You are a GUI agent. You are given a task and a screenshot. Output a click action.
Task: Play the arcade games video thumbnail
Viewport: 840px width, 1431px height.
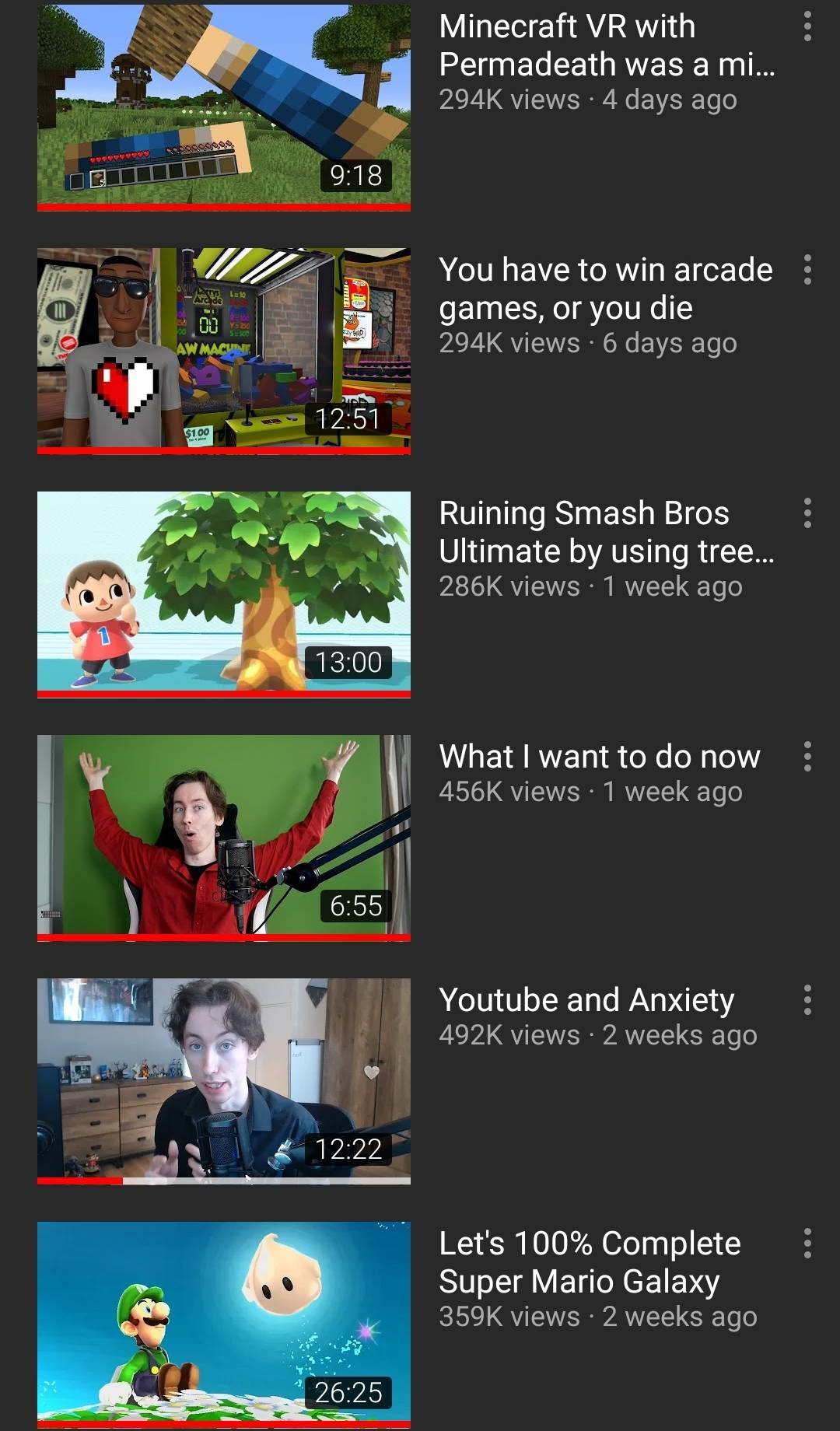click(x=224, y=350)
